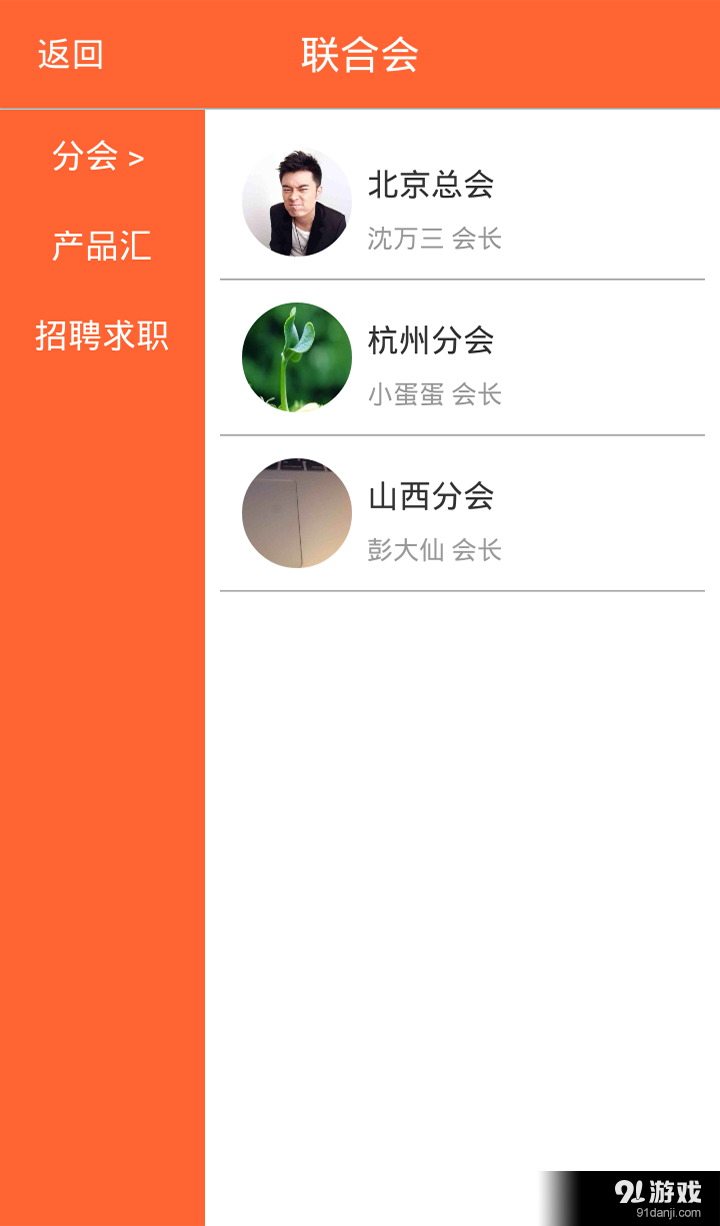Viewport: 720px width, 1226px height.
Task: Tap the back arrow area labeled 返回
Action: [70, 54]
